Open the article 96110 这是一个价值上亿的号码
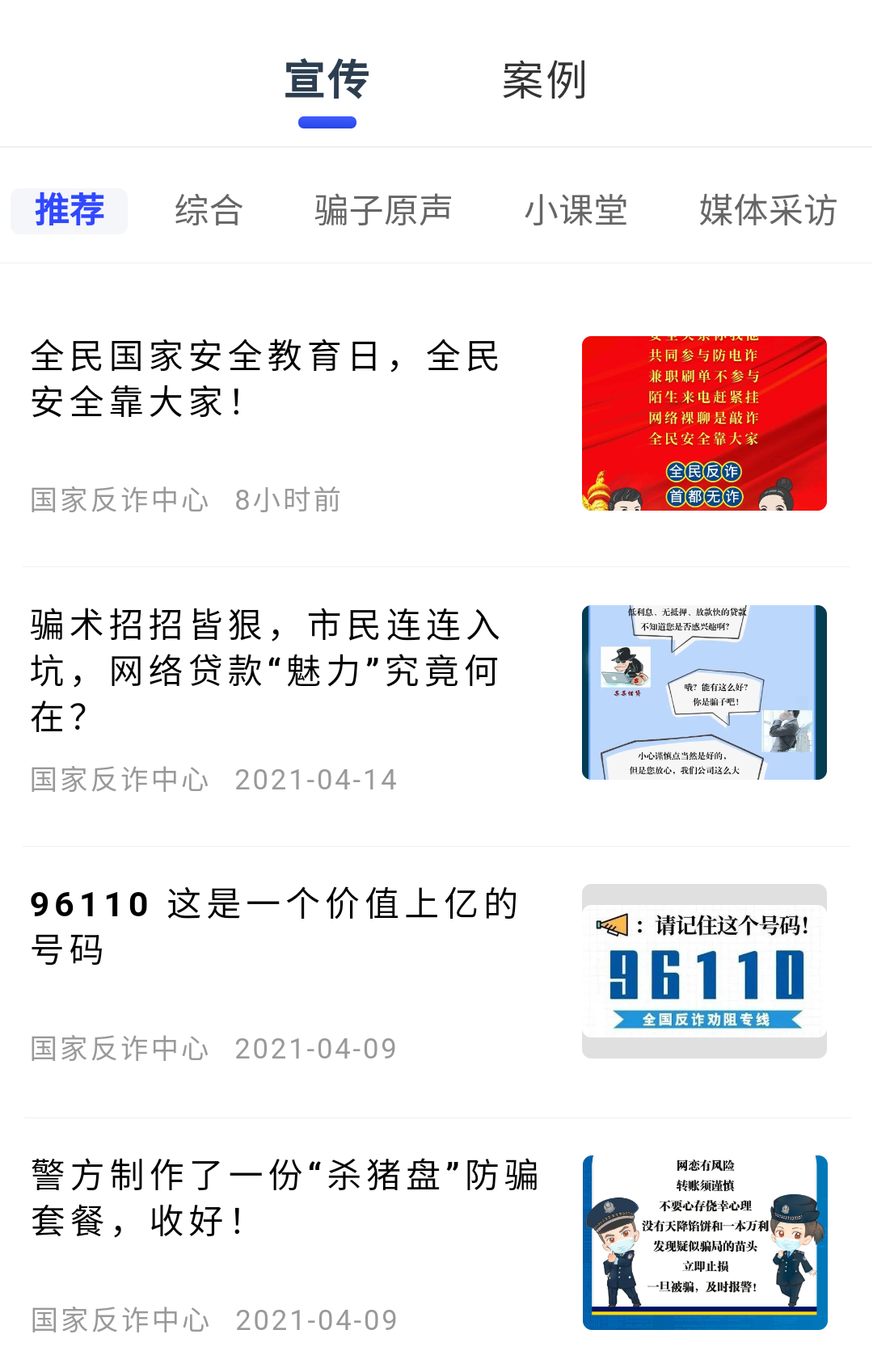The width and height of the screenshot is (873, 1372). point(275,926)
